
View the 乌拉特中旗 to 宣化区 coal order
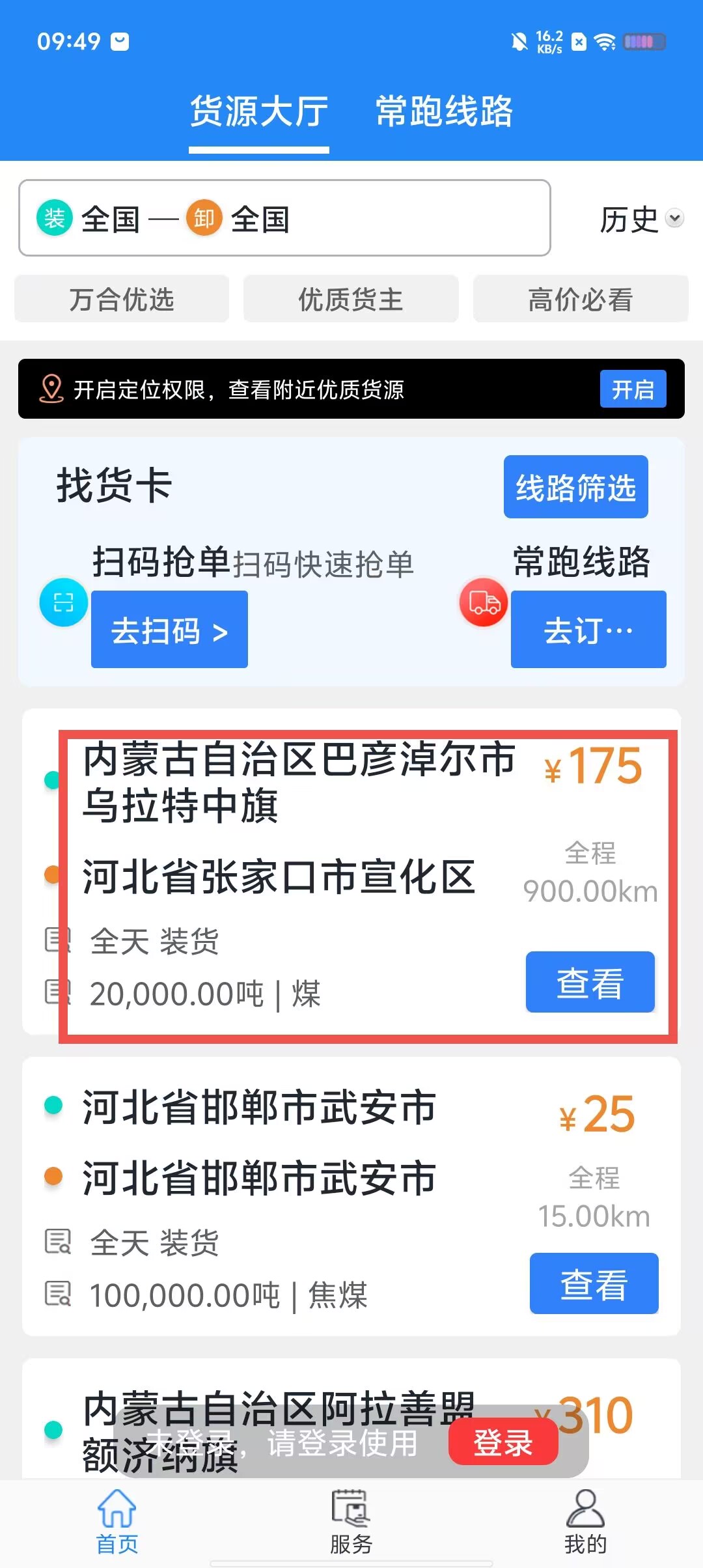click(590, 982)
